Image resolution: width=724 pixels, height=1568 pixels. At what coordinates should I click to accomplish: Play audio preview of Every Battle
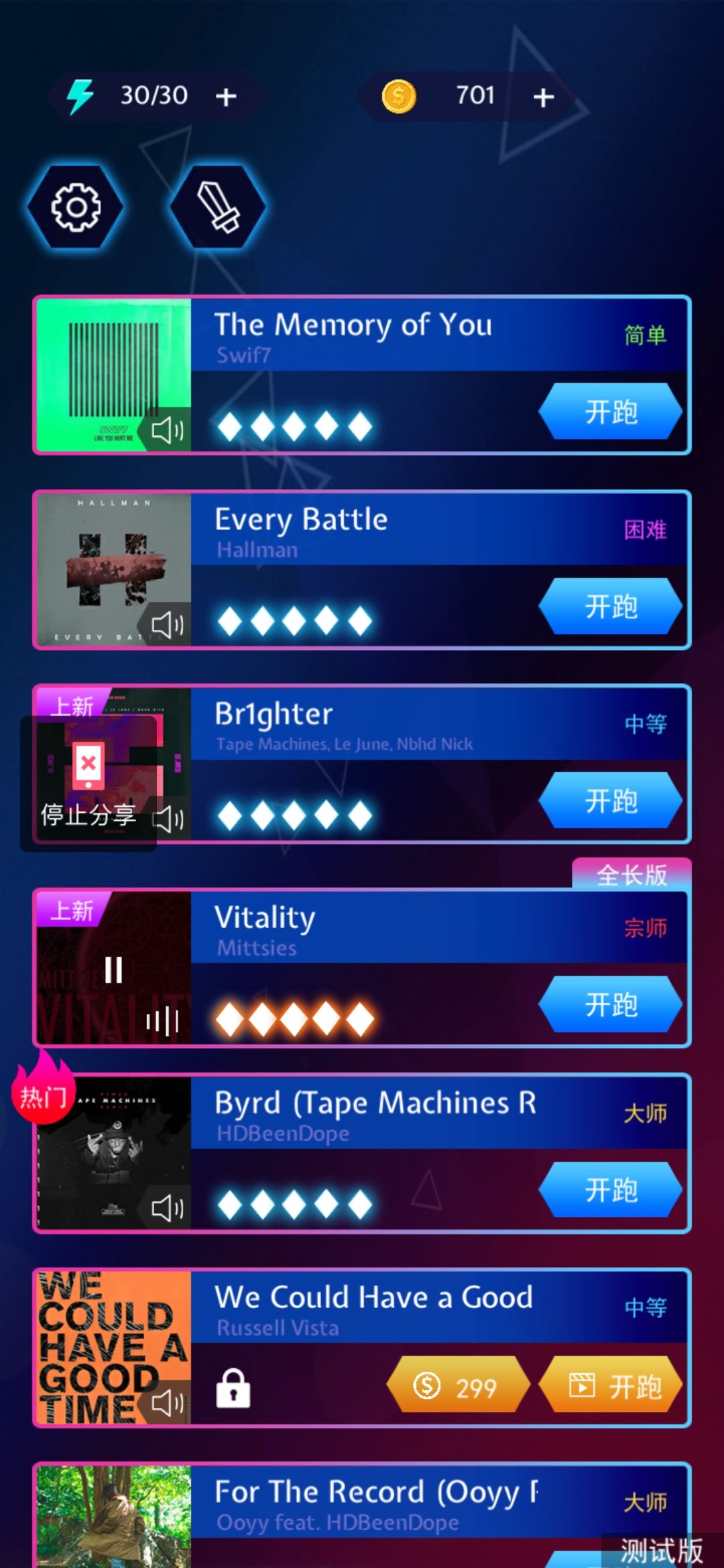pyautogui.click(x=166, y=625)
